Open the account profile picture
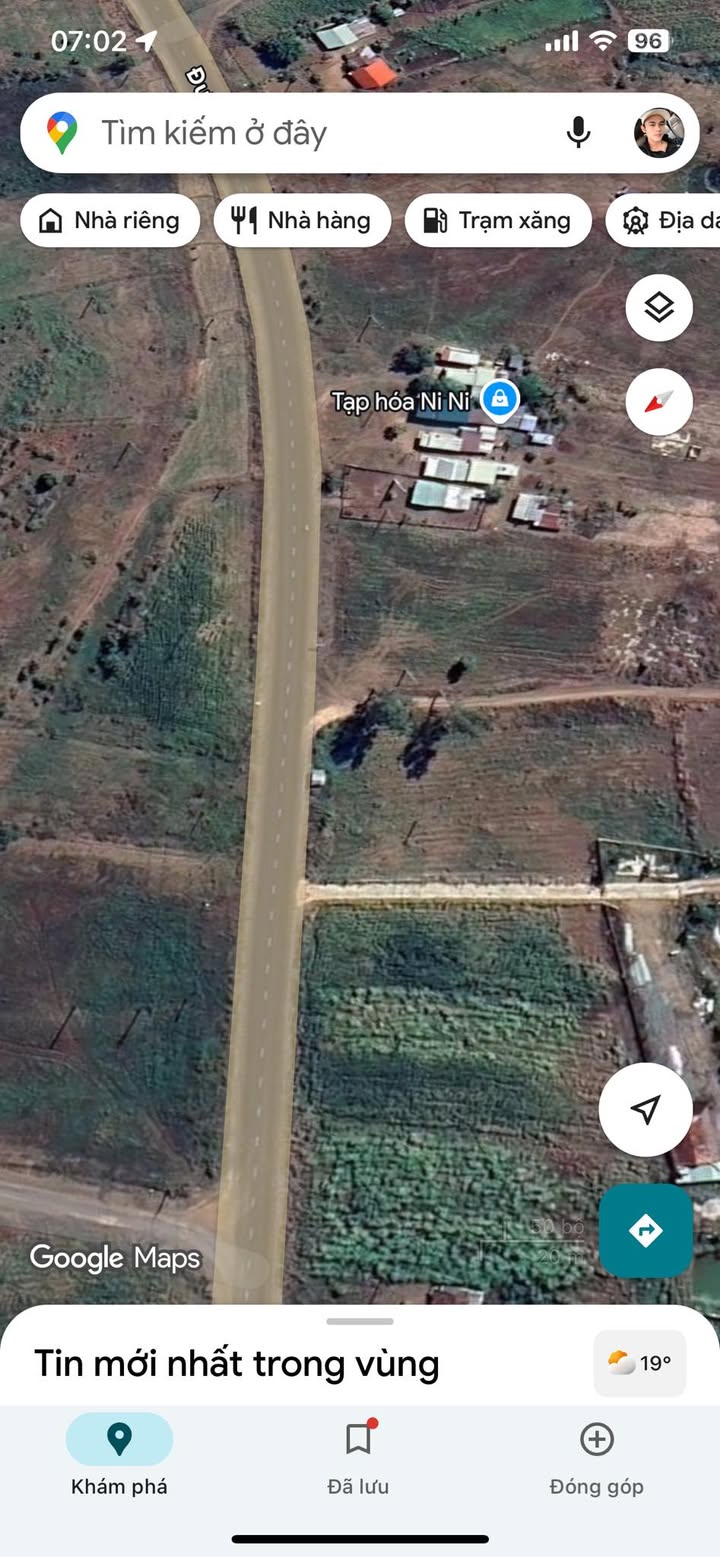This screenshot has width=720, height=1557. [659, 133]
